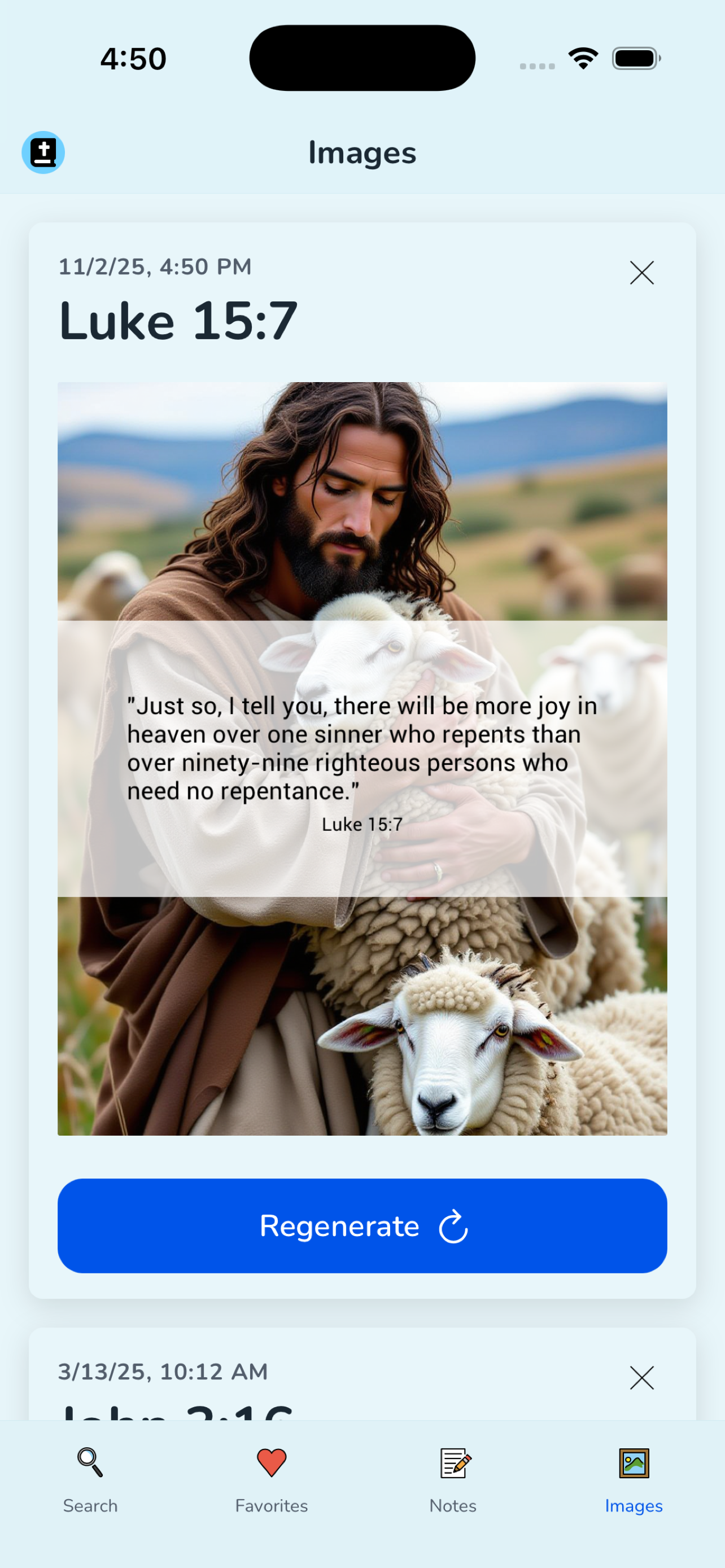Select the Images tab
Viewport: 725px width, 1568px height.
point(634,1479)
